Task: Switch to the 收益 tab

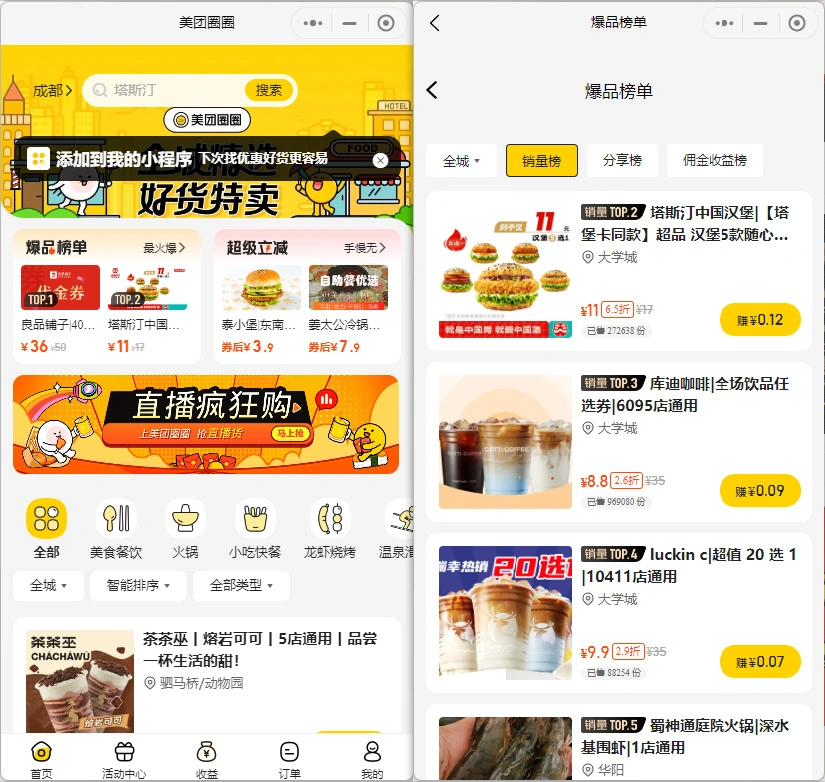Action: click(x=207, y=760)
